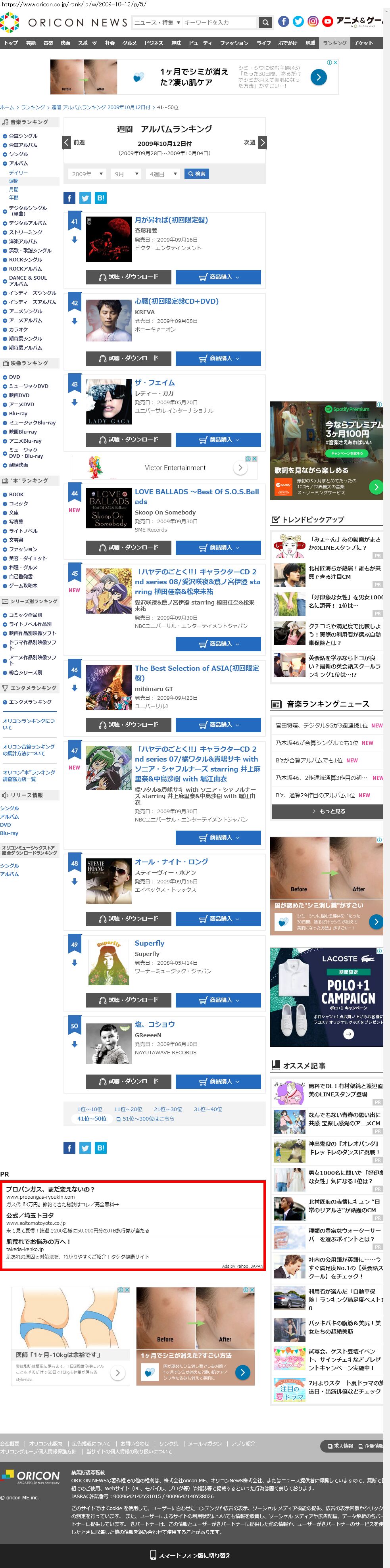Screen dimensions: 390x1568
Task: Tap the blue 検索 button
Action: [196, 174]
